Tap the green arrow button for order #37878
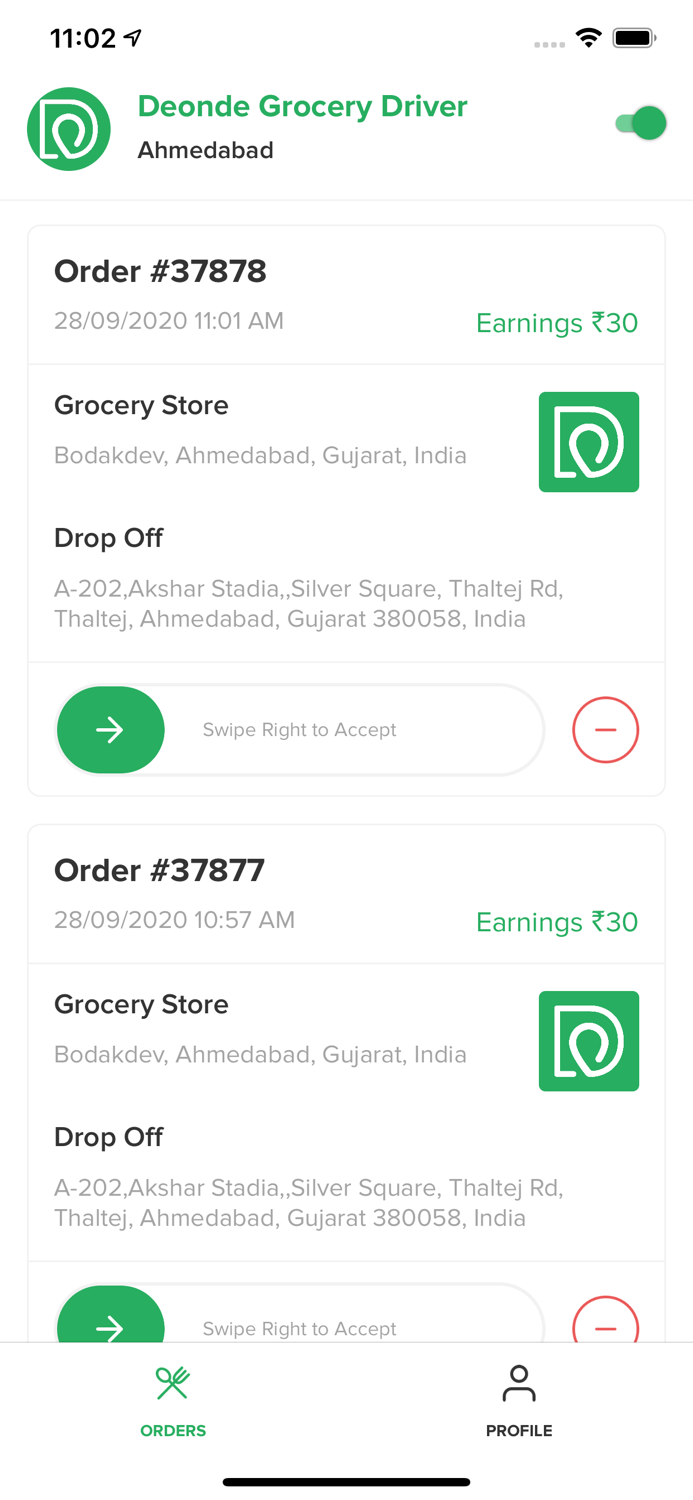This screenshot has width=693, height=1500. (111, 730)
